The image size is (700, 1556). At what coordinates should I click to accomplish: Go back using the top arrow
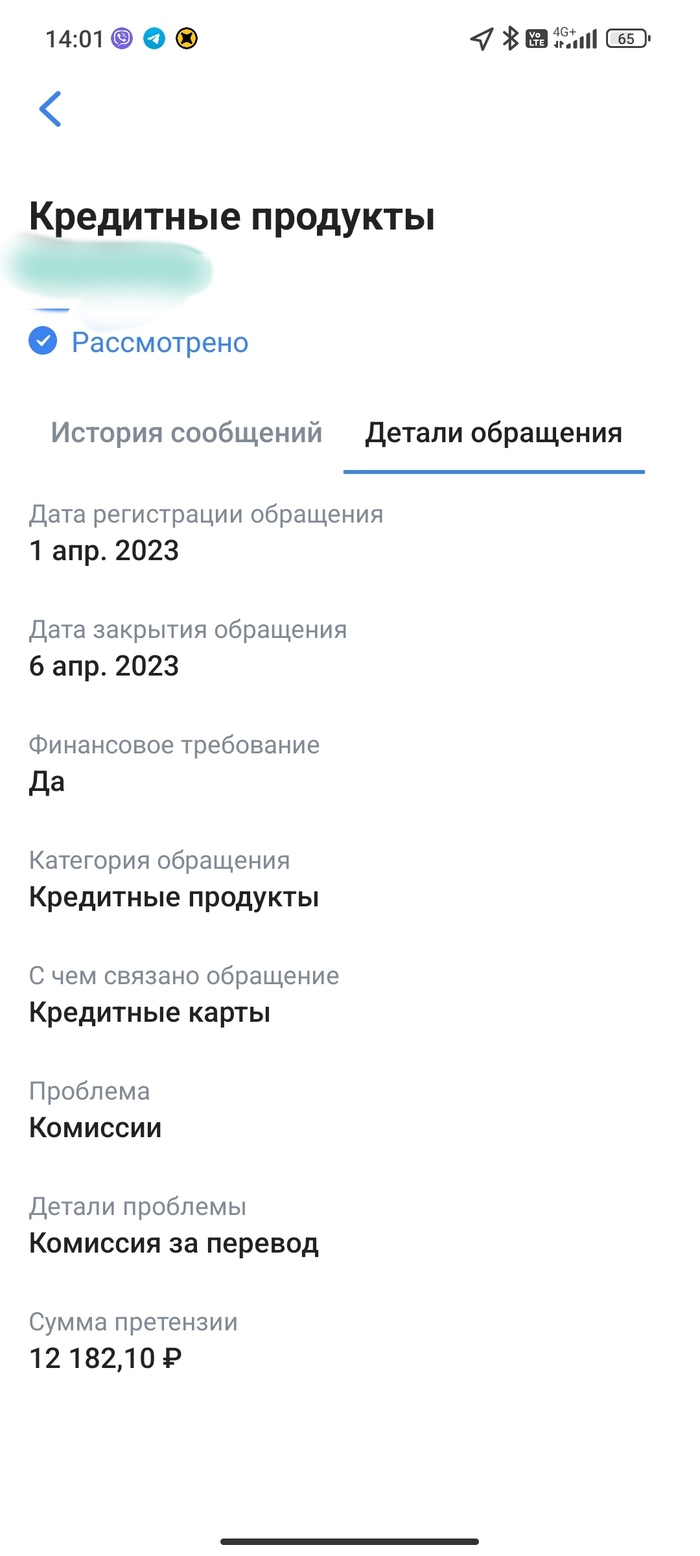click(x=50, y=109)
